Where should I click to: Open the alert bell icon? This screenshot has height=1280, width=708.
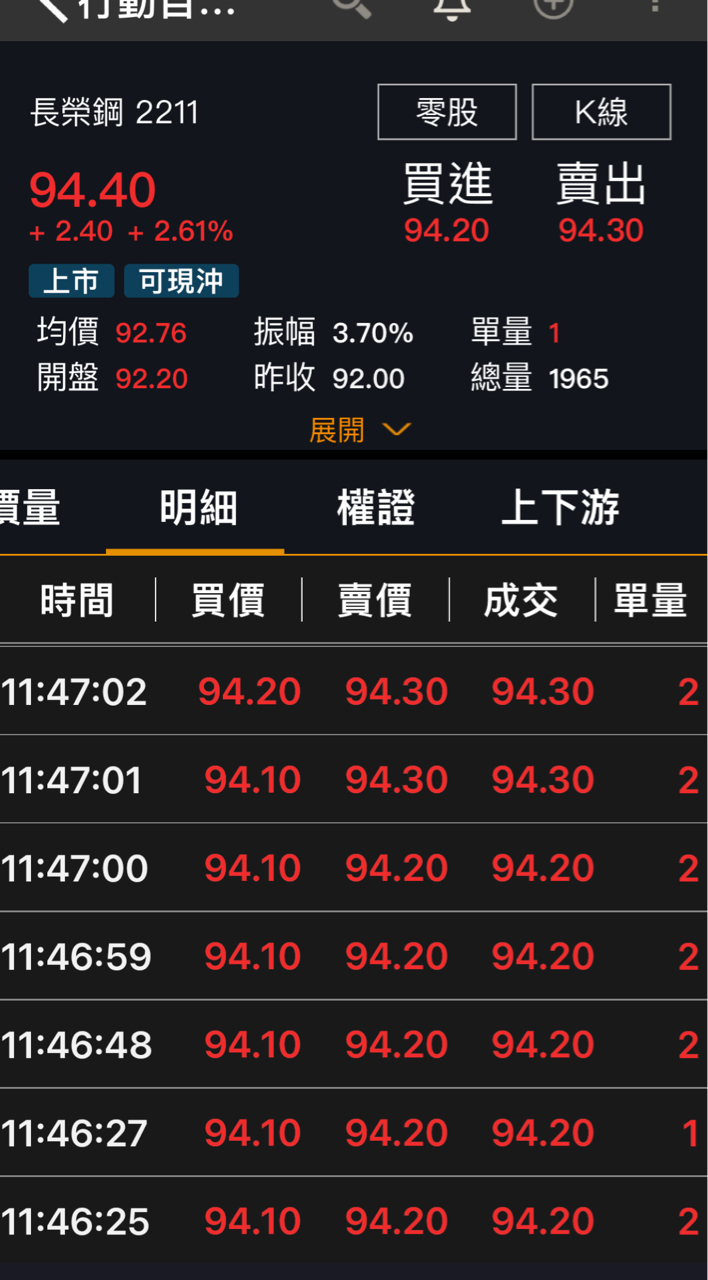pyautogui.click(x=452, y=8)
